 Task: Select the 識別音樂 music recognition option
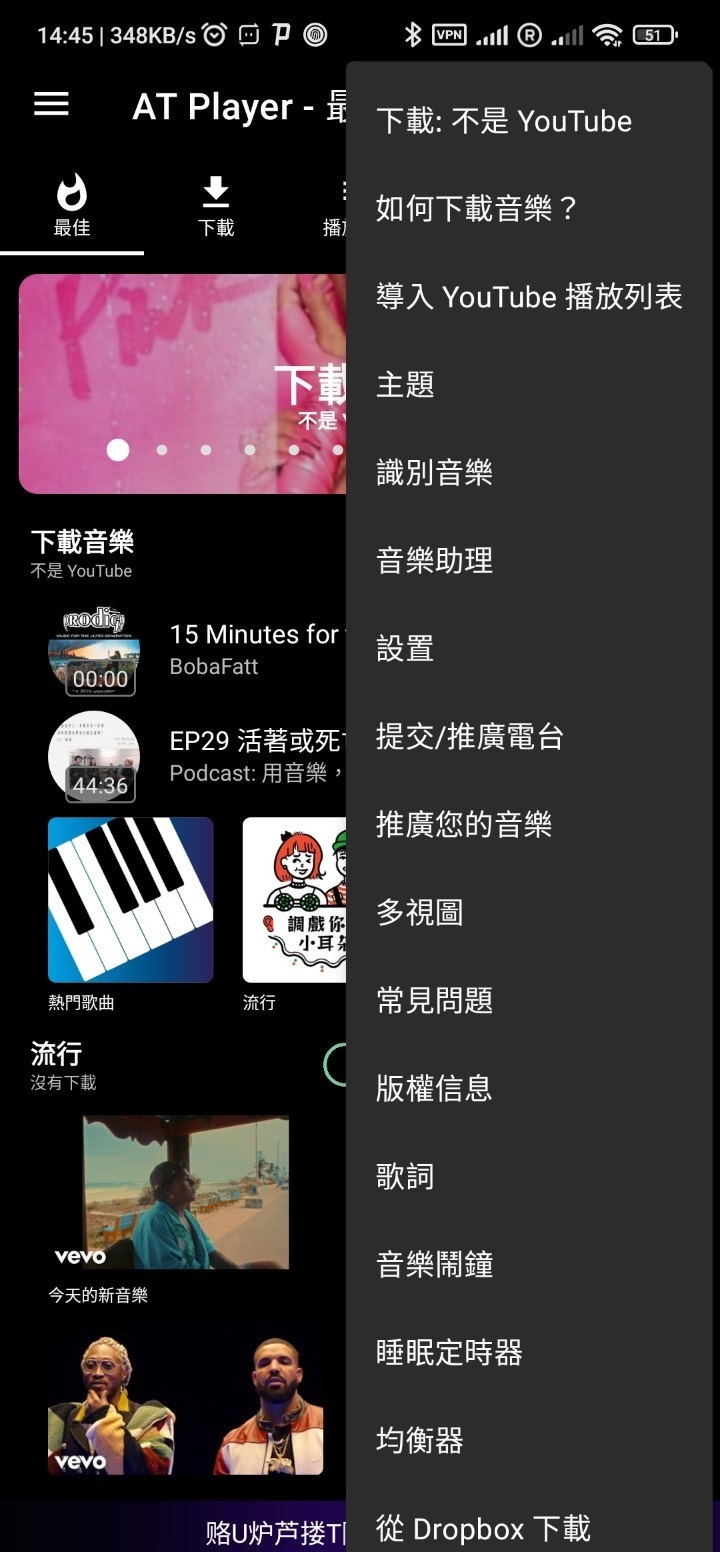coord(433,472)
